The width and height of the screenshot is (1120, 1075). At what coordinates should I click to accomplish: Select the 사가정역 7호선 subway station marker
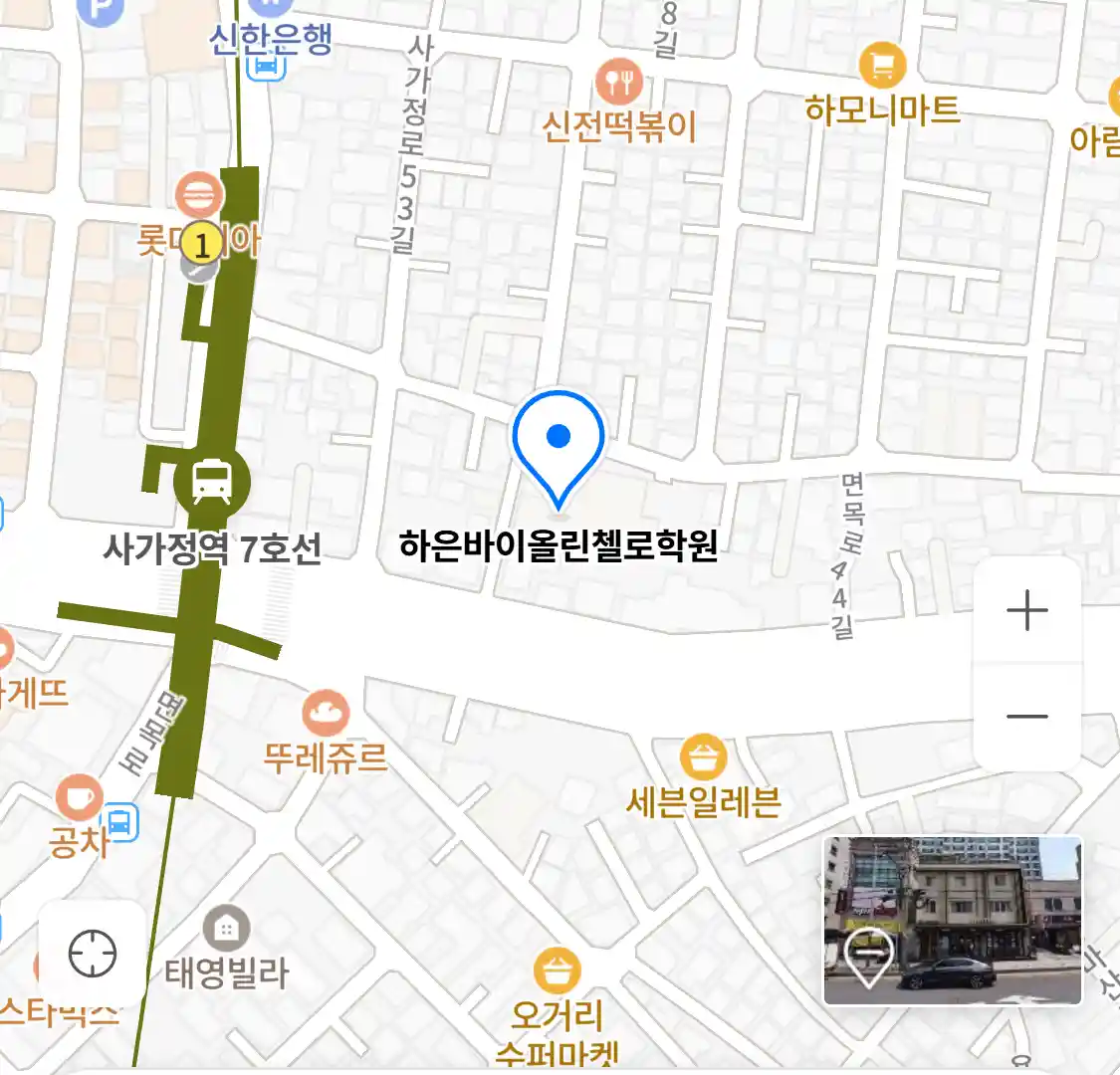(x=211, y=483)
